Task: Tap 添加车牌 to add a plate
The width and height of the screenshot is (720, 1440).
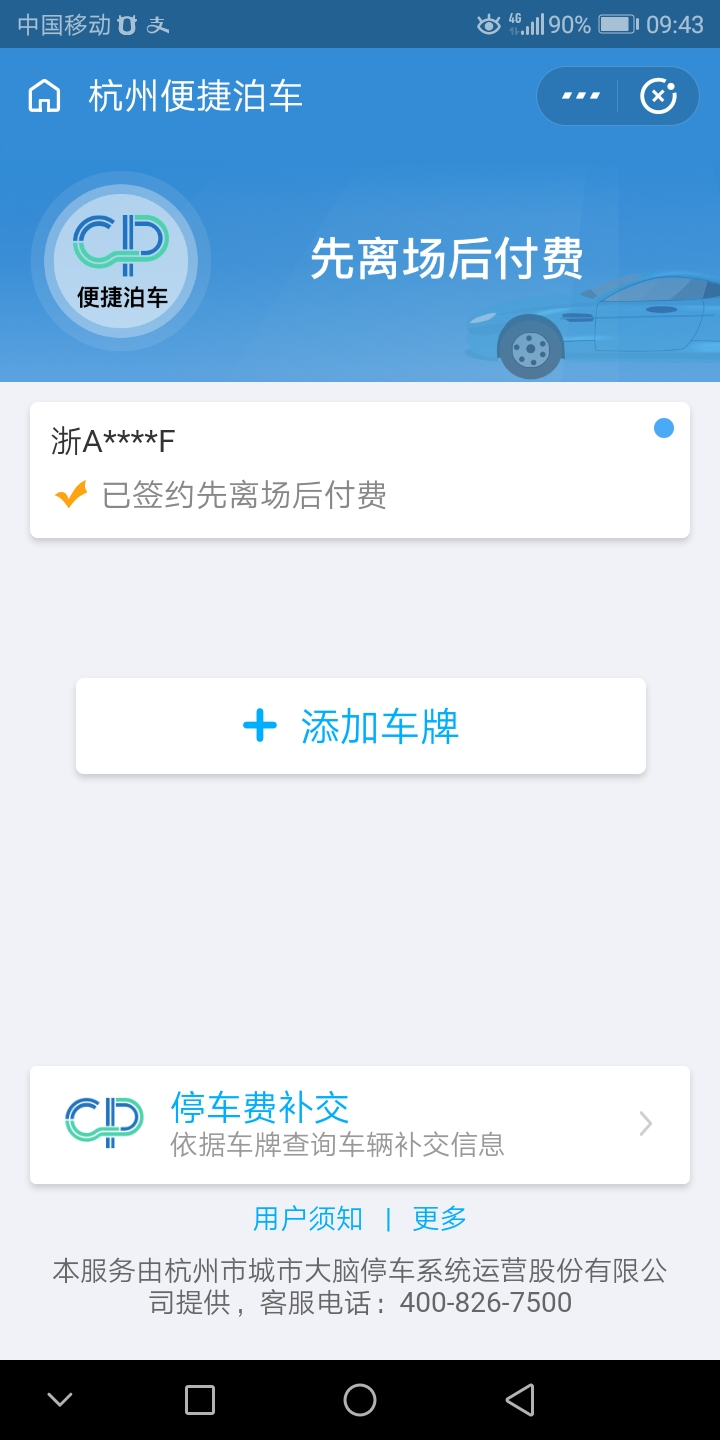Action: [x=360, y=726]
